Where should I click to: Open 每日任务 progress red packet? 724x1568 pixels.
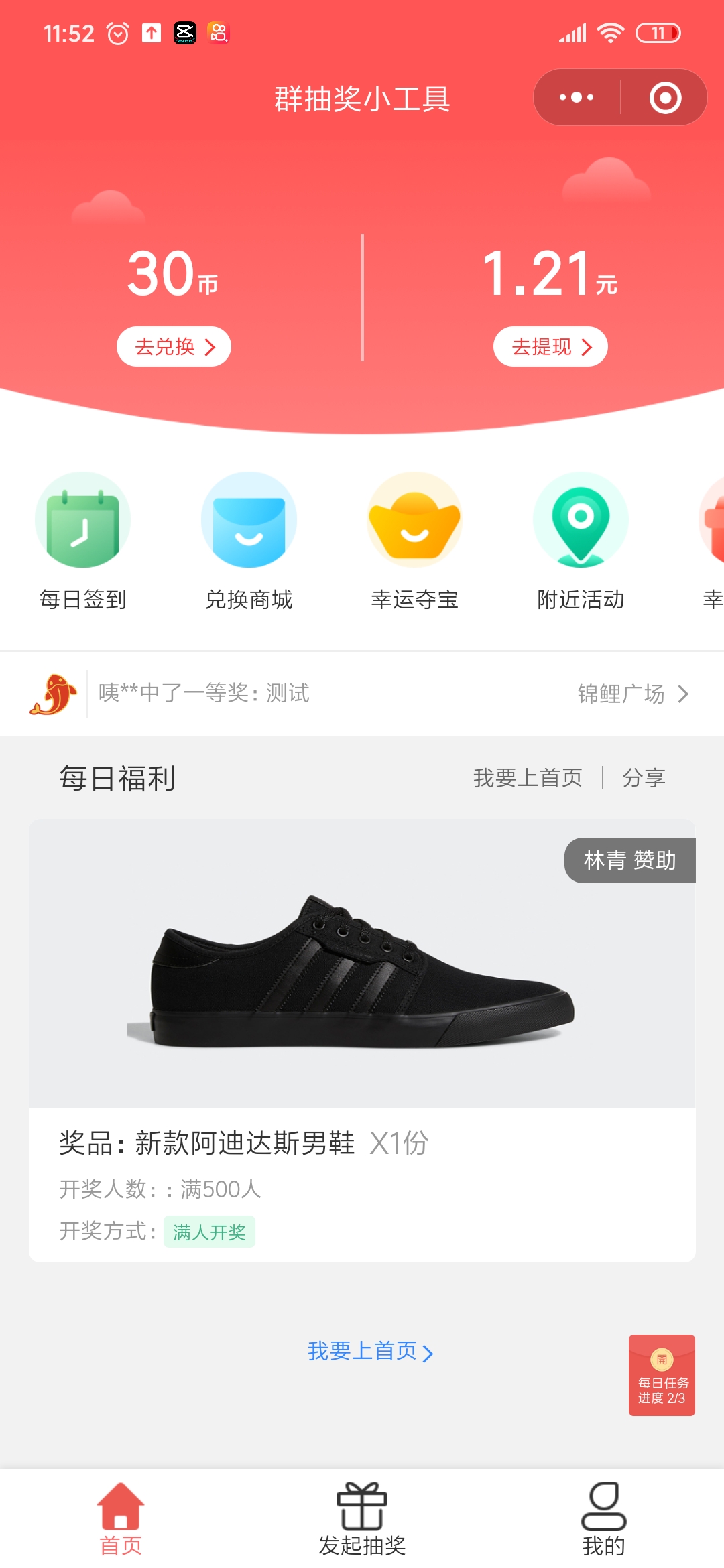[x=662, y=1375]
